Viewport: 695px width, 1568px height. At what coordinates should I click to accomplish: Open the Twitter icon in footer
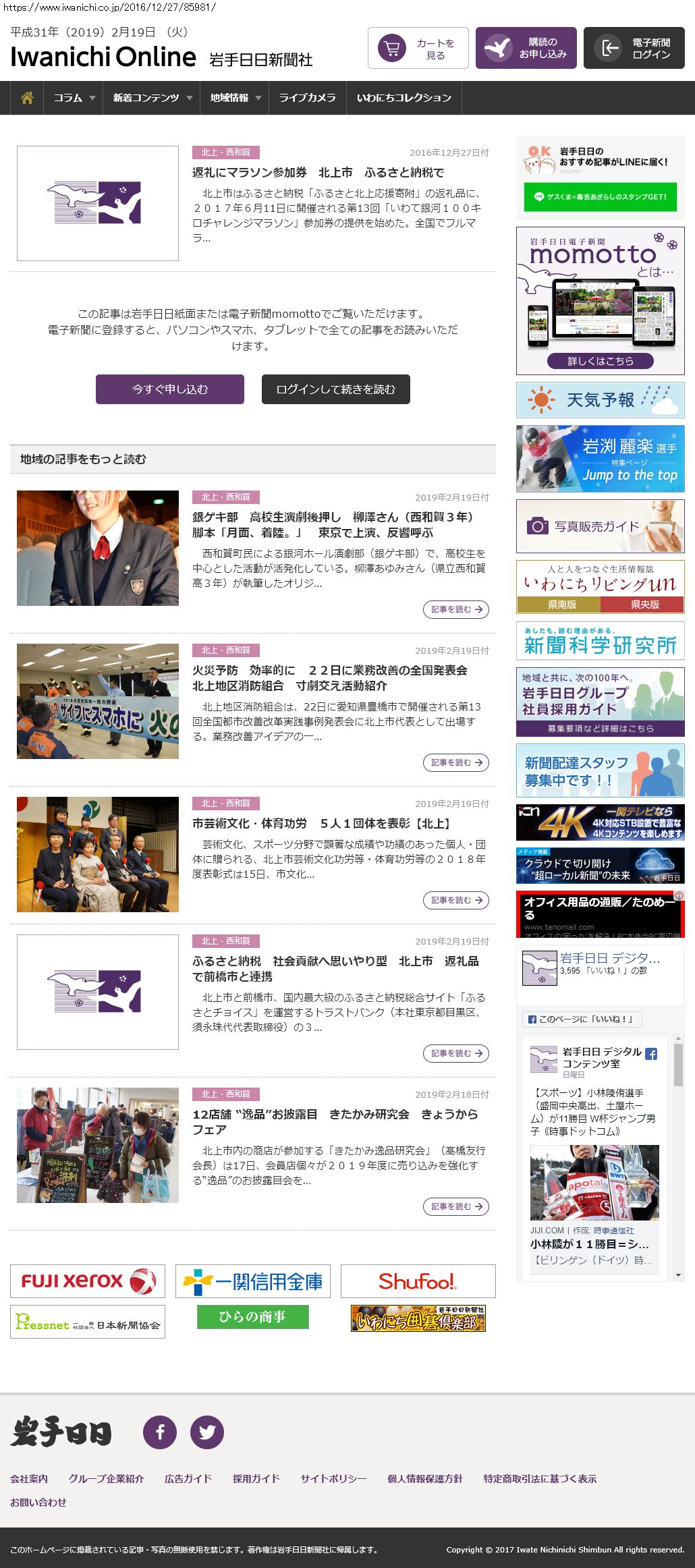tap(207, 1432)
